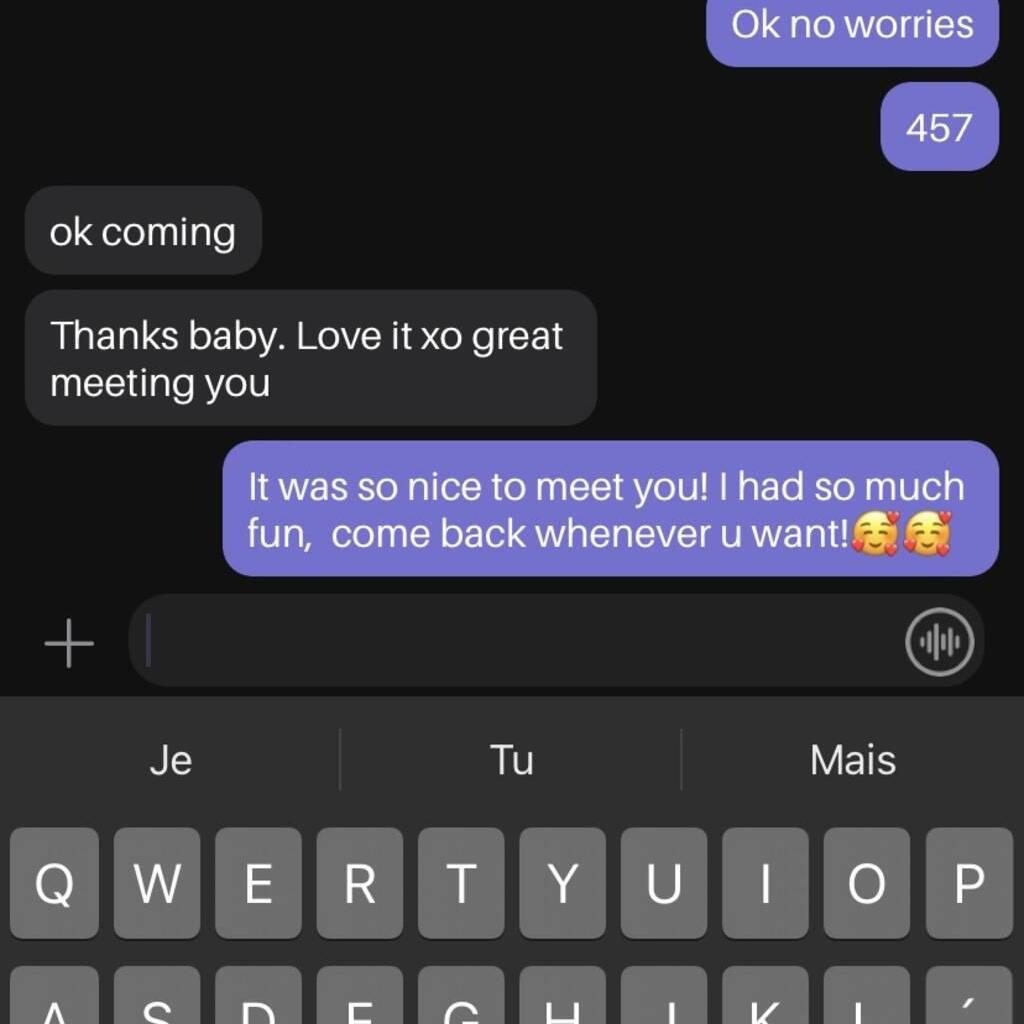This screenshot has height=1024, width=1024.
Task: Focus the message text field
Action: pos(520,641)
